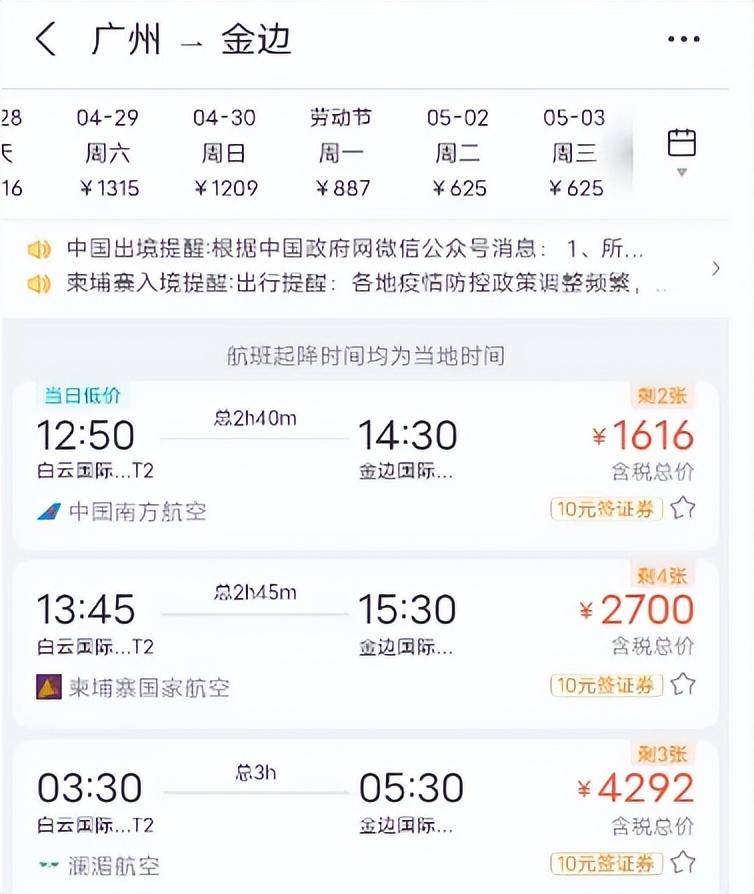Open the three-dot overflow menu
Image resolution: width=754 pixels, height=894 pixels.
pos(683,40)
